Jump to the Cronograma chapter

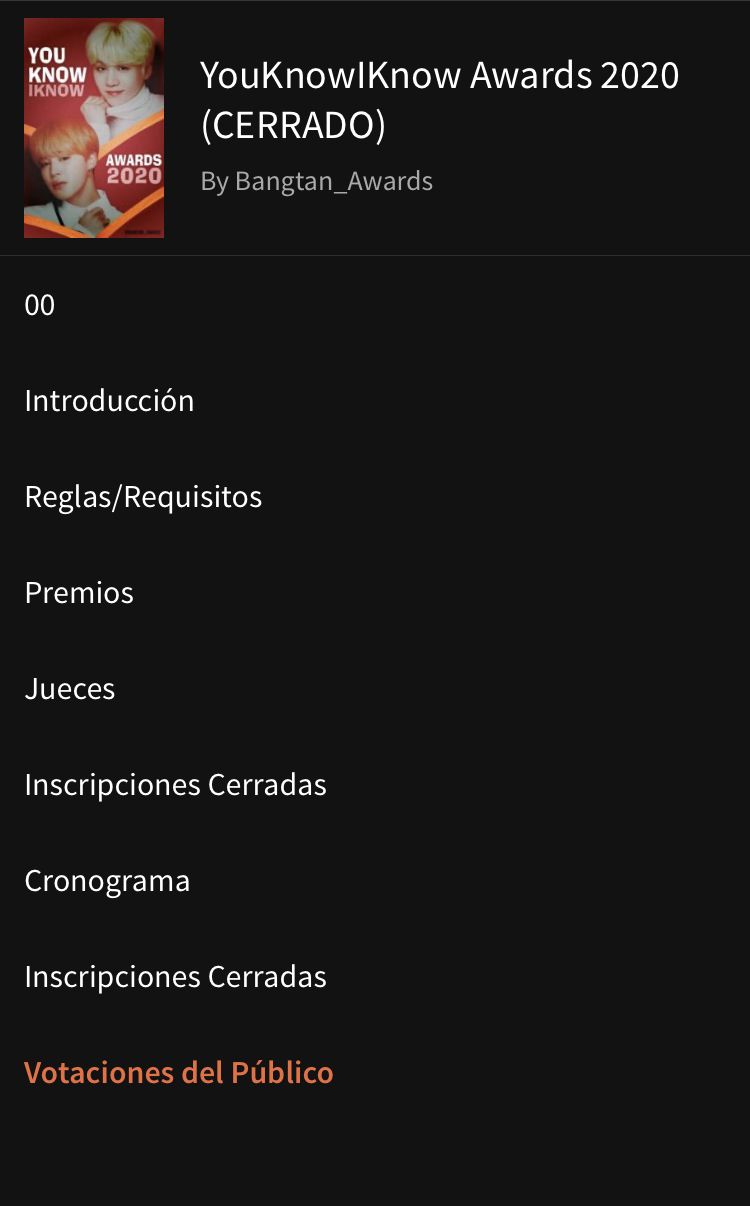click(x=375, y=881)
